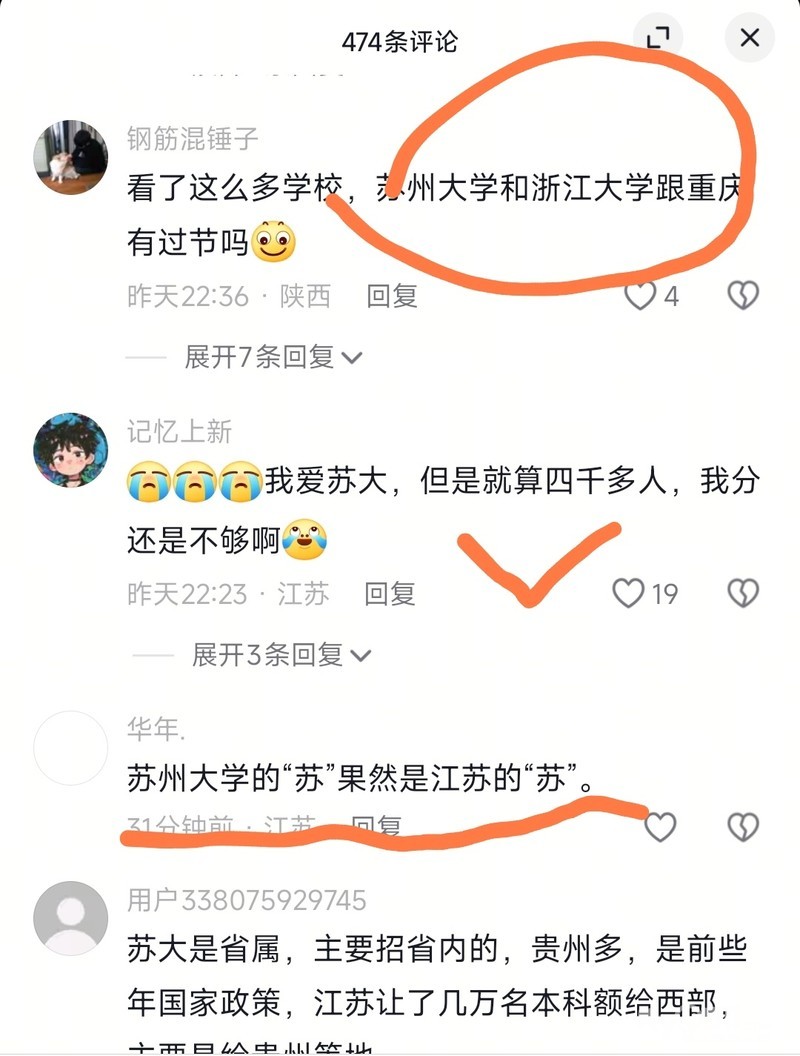The height and width of the screenshot is (1056, 800).
Task: Open 钢筋混锤子's profile avatar
Action: coord(71,157)
